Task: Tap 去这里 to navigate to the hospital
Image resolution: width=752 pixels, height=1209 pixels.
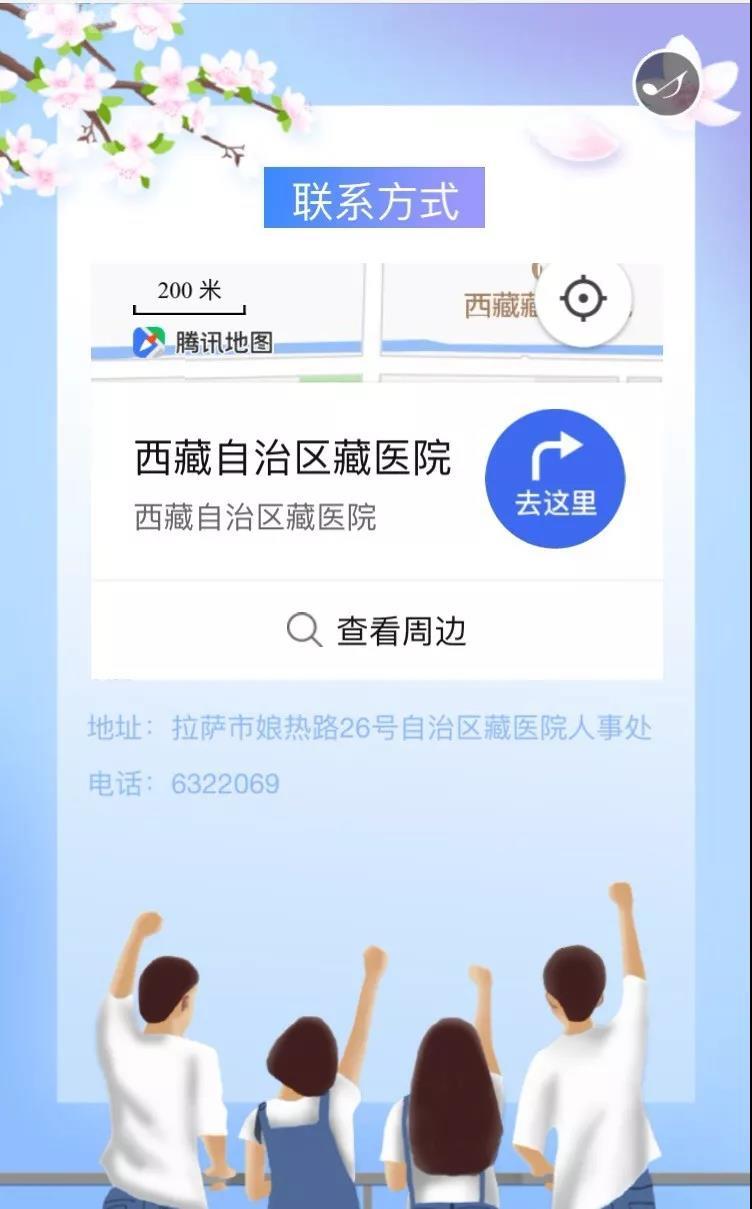Action: click(555, 478)
